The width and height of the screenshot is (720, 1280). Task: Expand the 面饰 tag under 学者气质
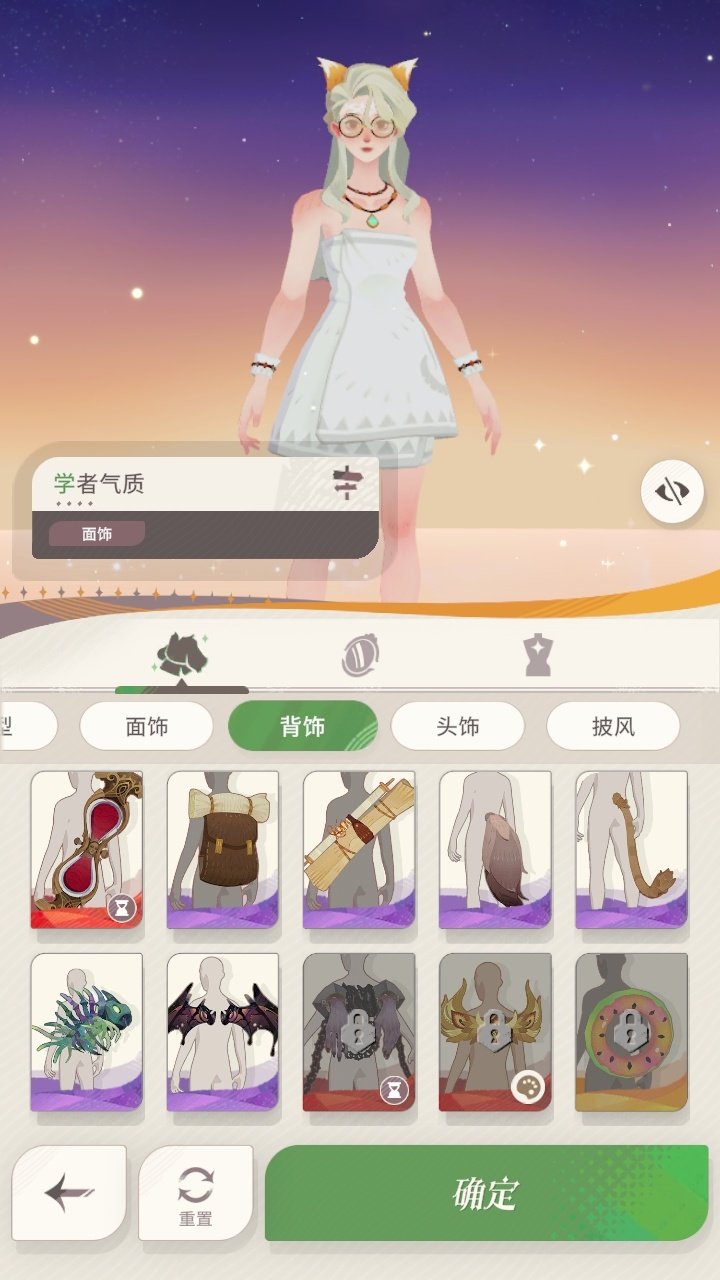(x=97, y=535)
